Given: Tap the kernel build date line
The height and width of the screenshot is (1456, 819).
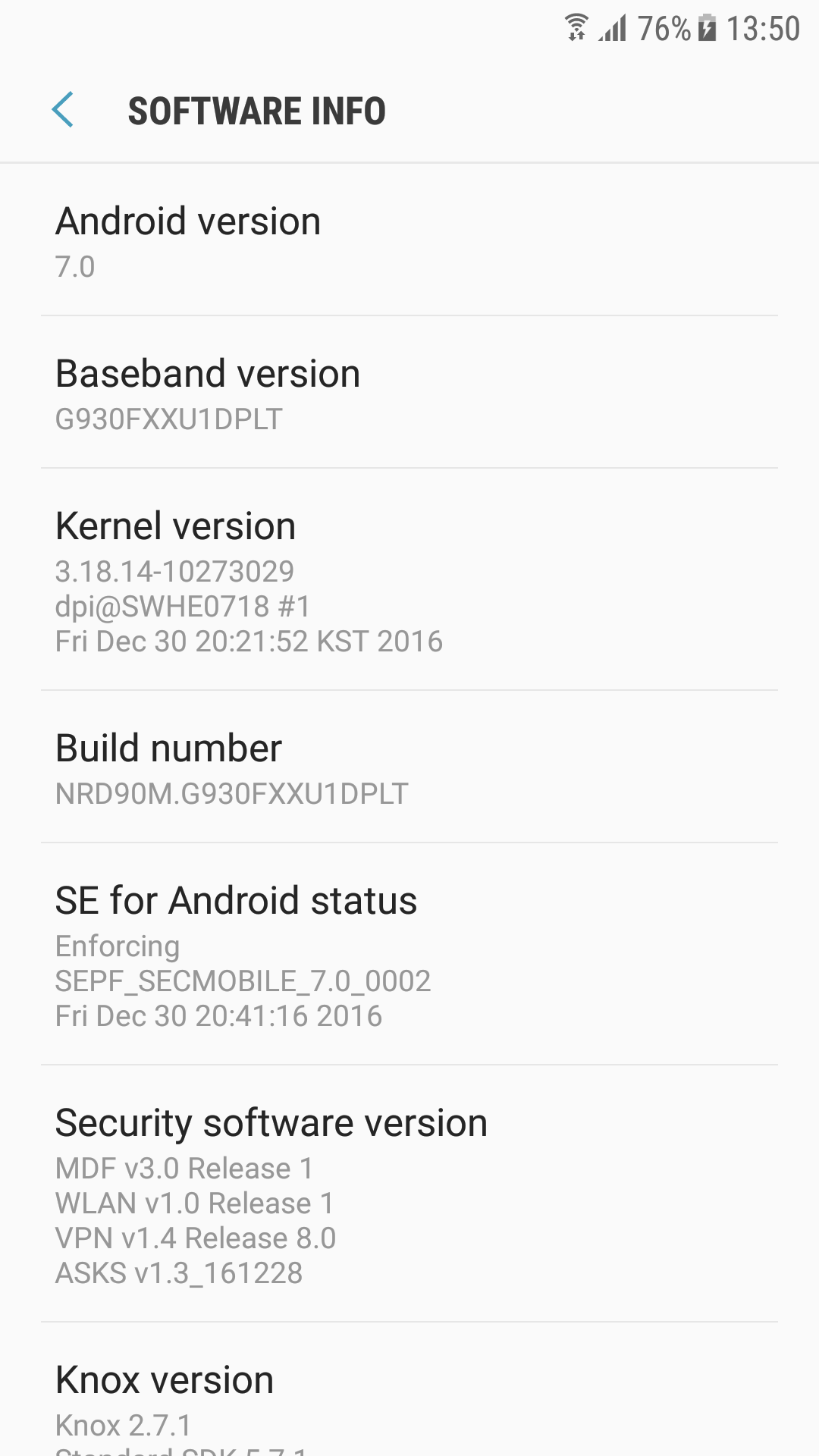Looking at the screenshot, I should pyautogui.click(x=249, y=642).
